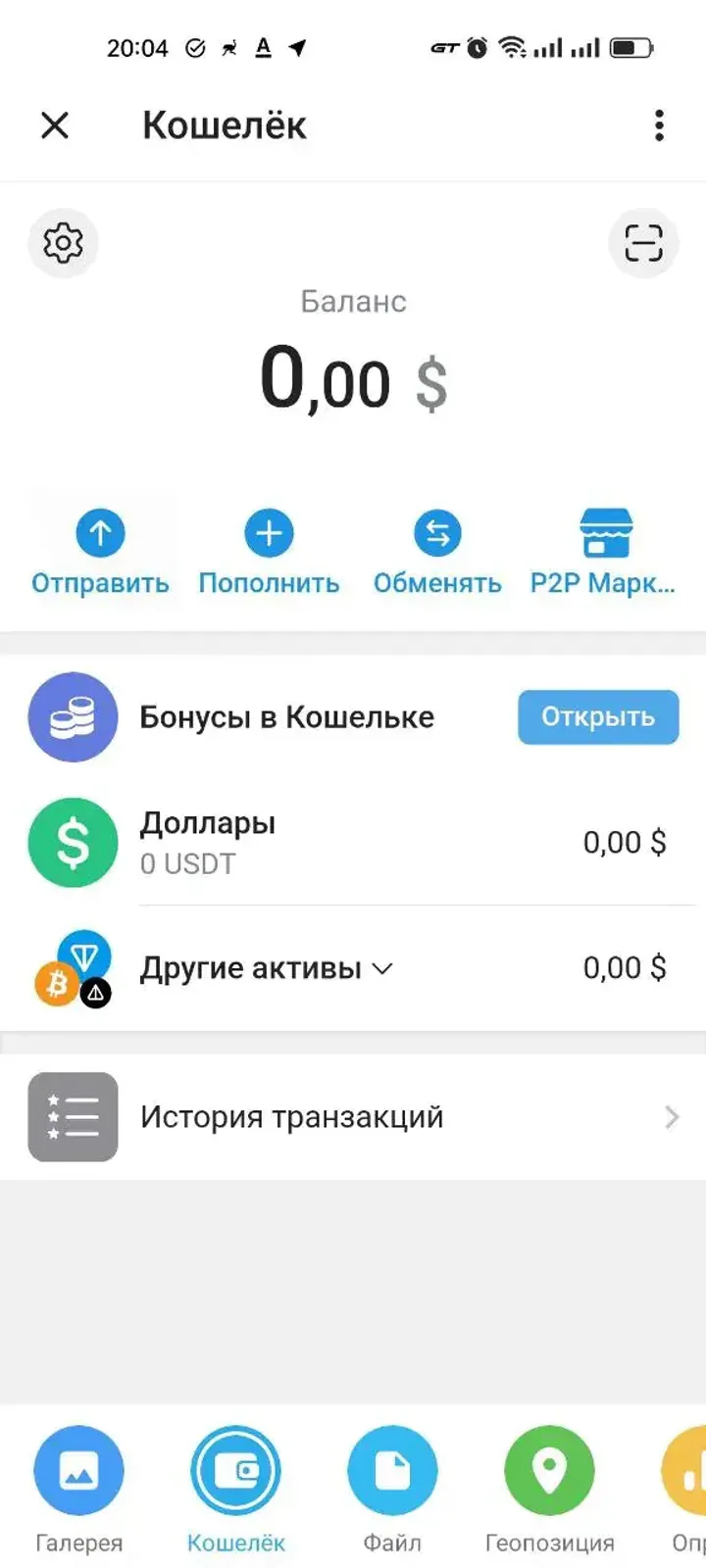706x1568 pixels.
Task: Tap the 0 USDT row
Action: (x=188, y=863)
